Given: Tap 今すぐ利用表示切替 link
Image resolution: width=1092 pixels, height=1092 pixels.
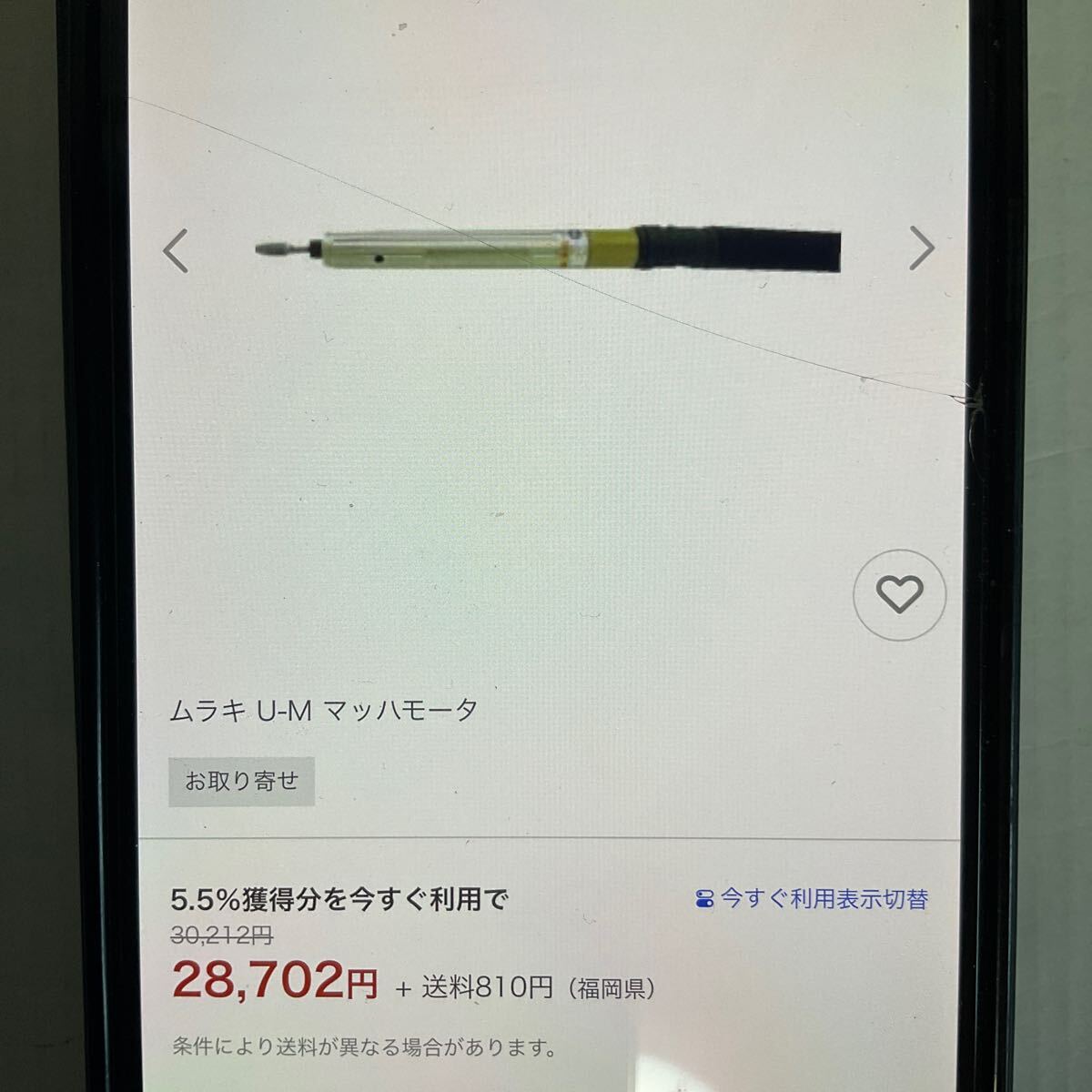Looking at the screenshot, I should tap(813, 899).
